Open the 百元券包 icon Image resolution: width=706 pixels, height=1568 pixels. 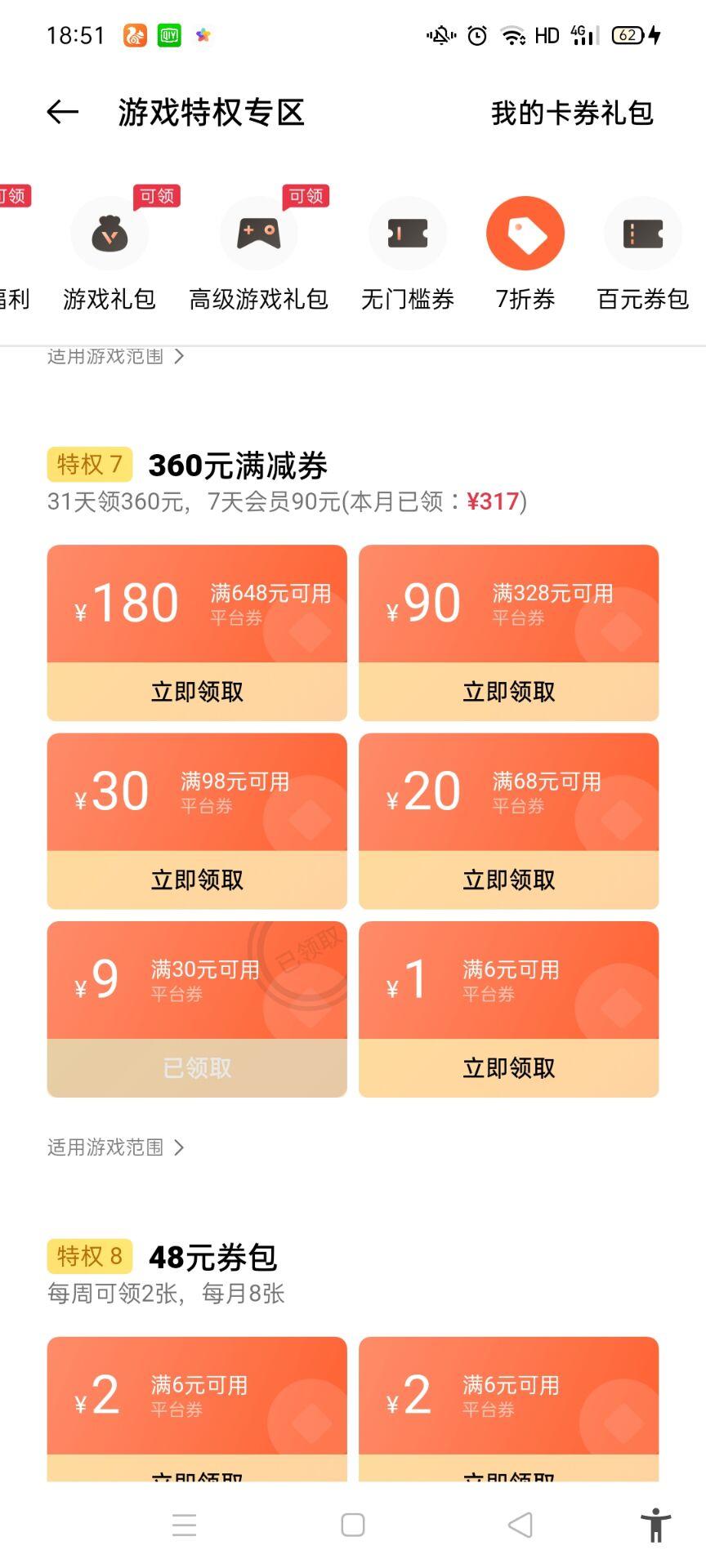[x=642, y=234]
